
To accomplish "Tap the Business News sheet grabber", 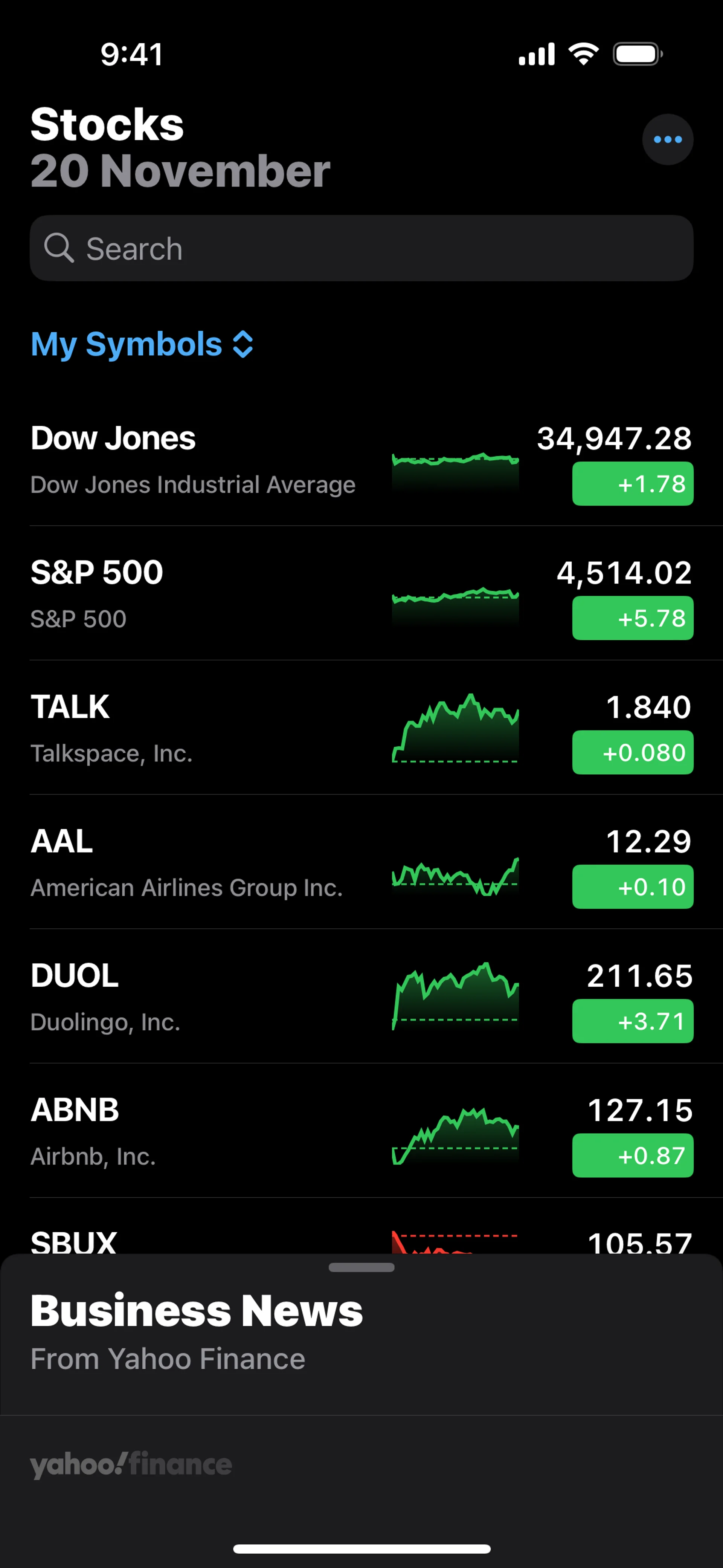I will pyautogui.click(x=361, y=1268).
